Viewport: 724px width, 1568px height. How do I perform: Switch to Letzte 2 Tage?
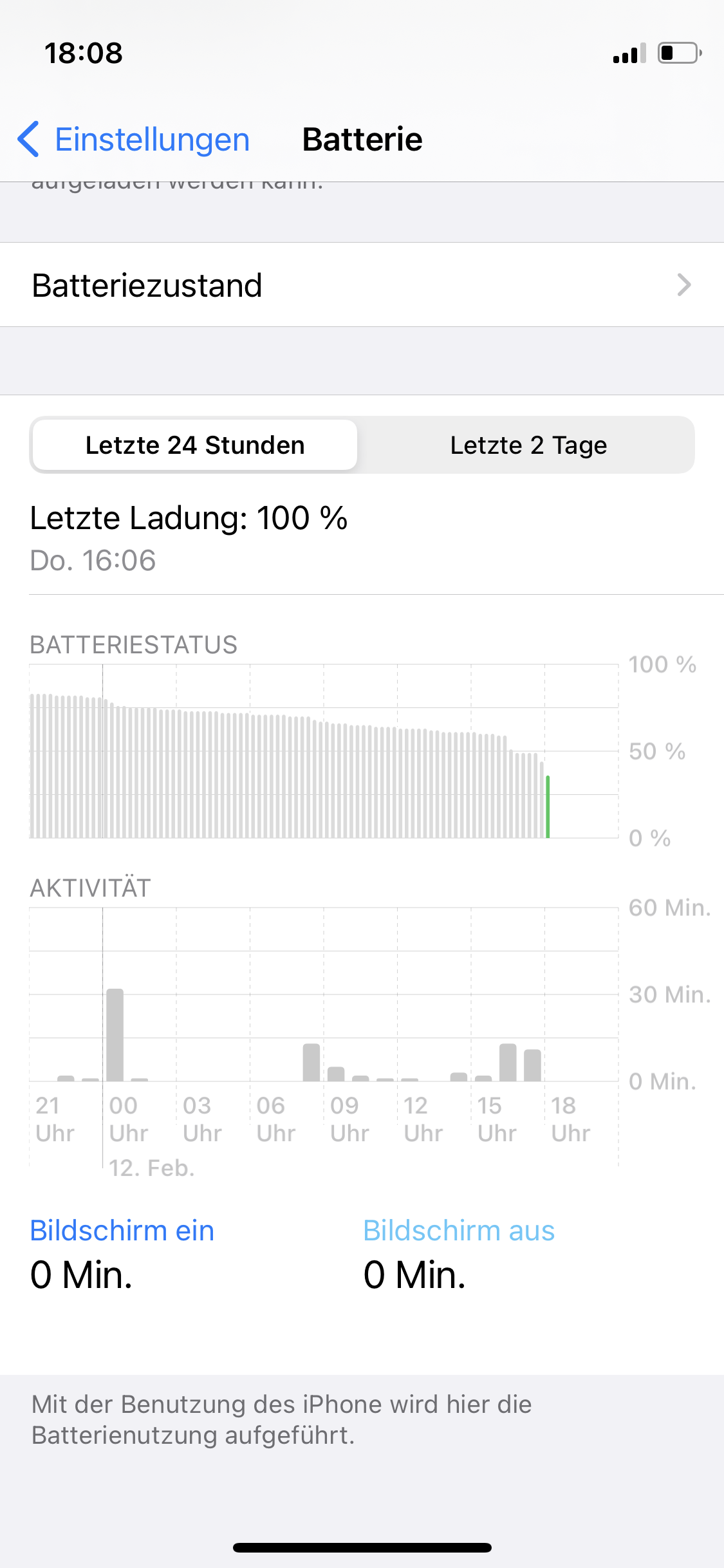528,445
